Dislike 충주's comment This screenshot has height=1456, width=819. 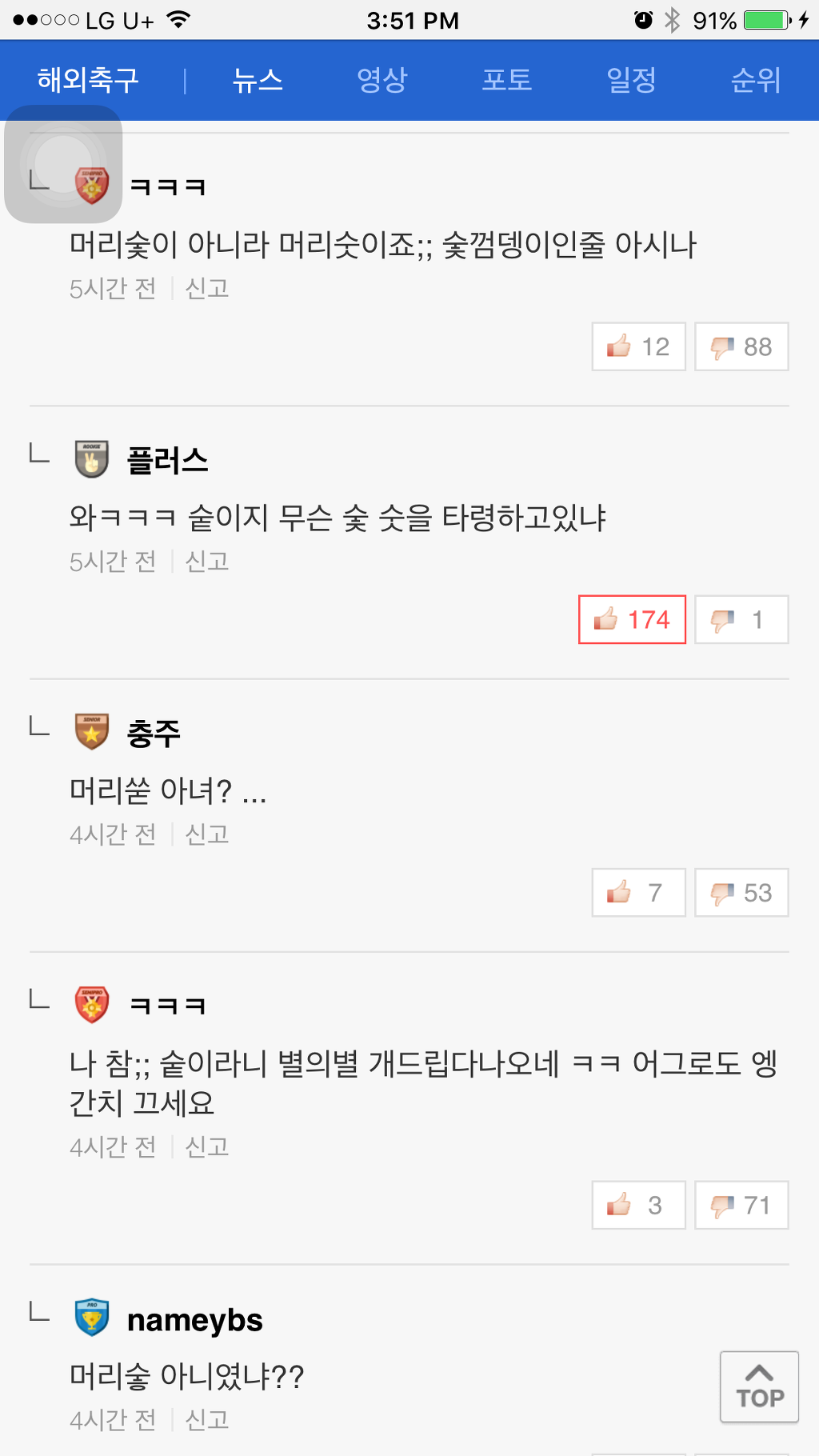pyautogui.click(x=741, y=892)
